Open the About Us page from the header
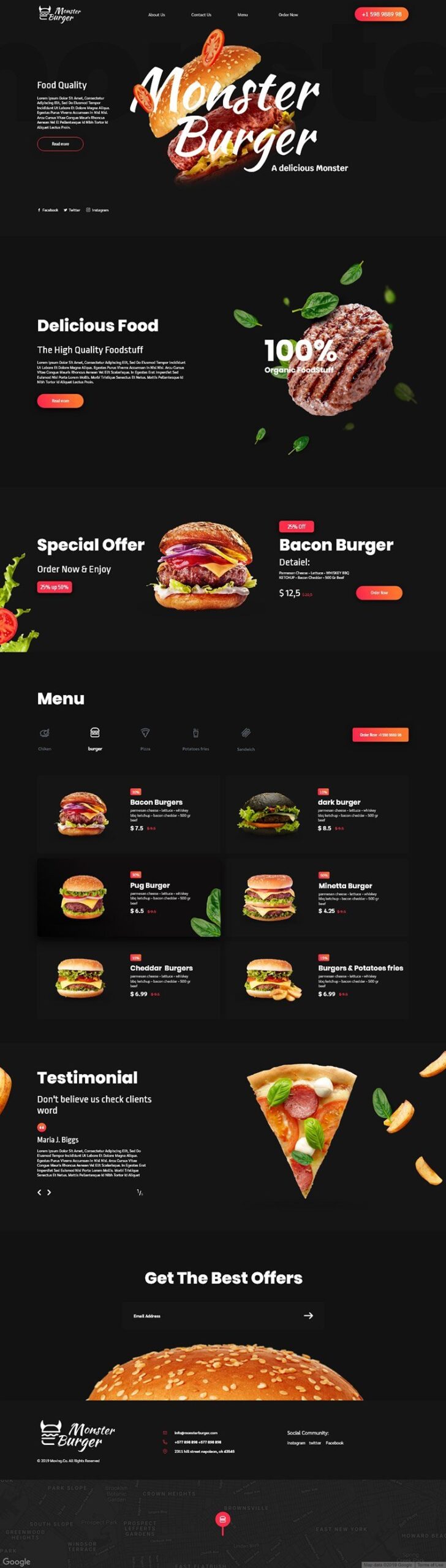446x1568 pixels. [x=156, y=15]
